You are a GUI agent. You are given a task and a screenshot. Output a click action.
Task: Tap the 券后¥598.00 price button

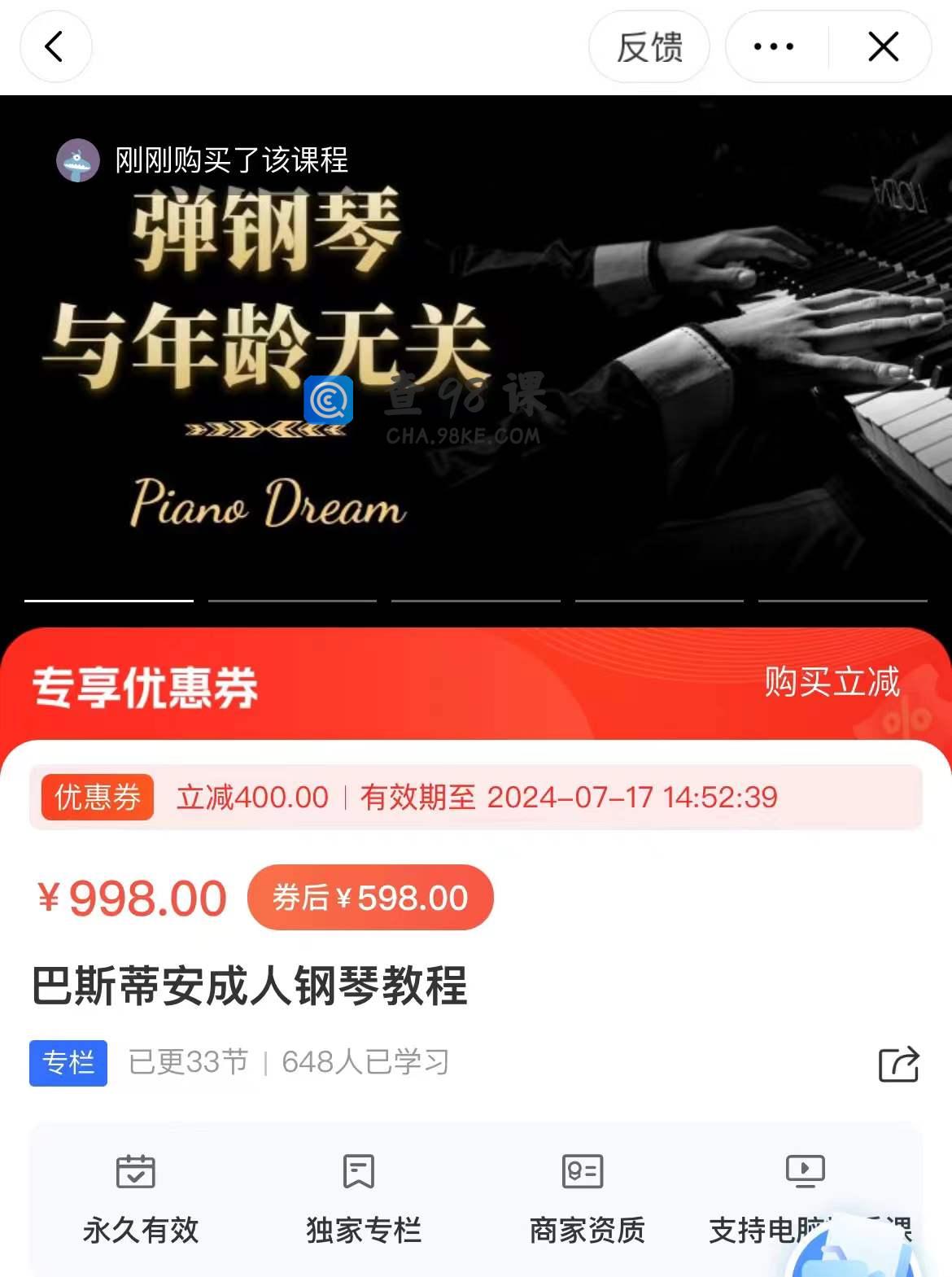coord(370,898)
